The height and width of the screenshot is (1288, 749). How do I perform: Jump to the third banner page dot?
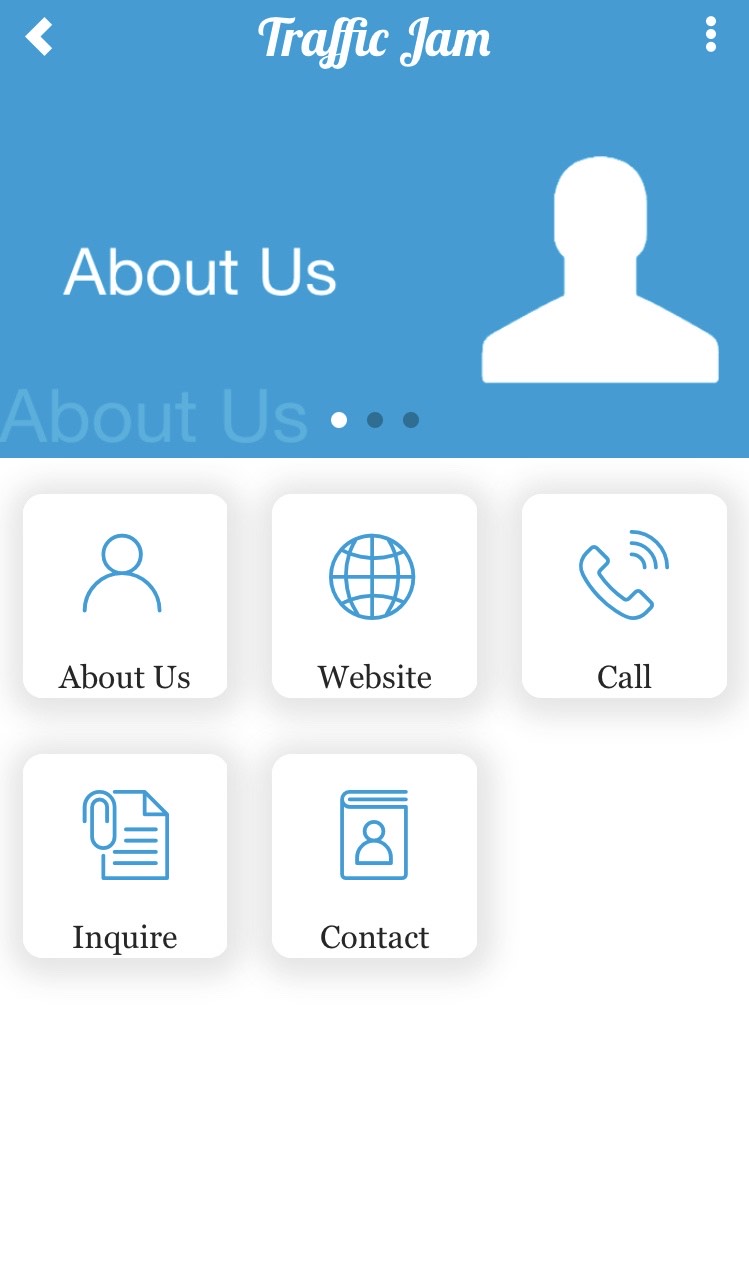(x=411, y=420)
